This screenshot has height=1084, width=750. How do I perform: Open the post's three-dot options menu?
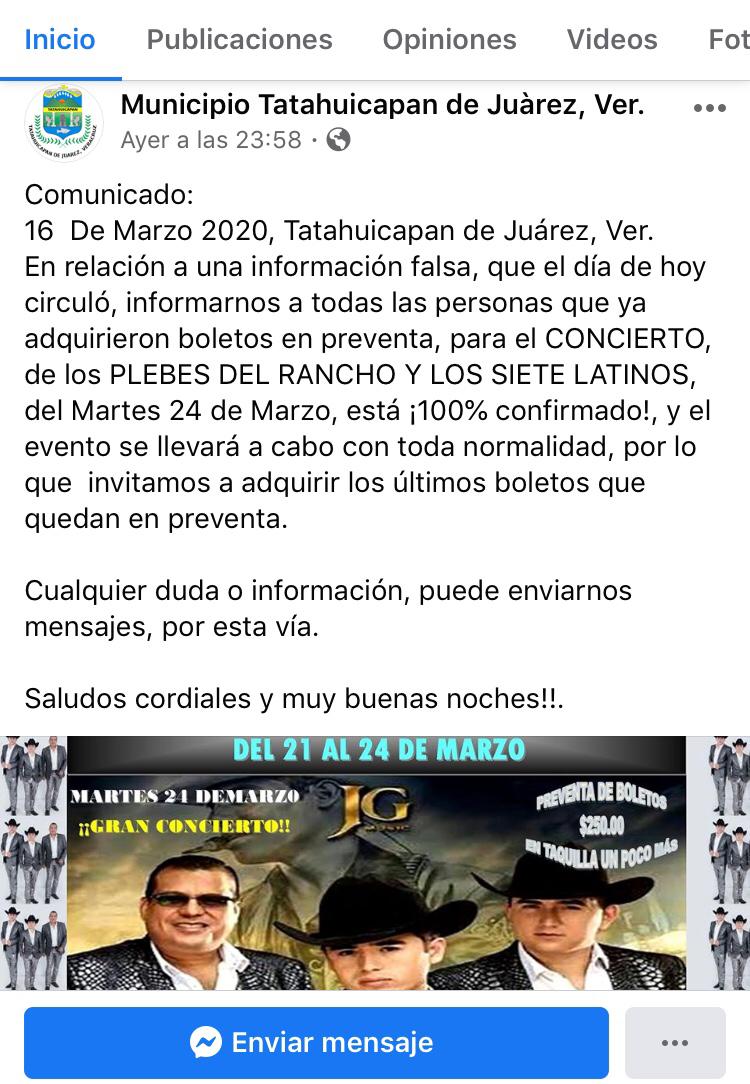(709, 109)
